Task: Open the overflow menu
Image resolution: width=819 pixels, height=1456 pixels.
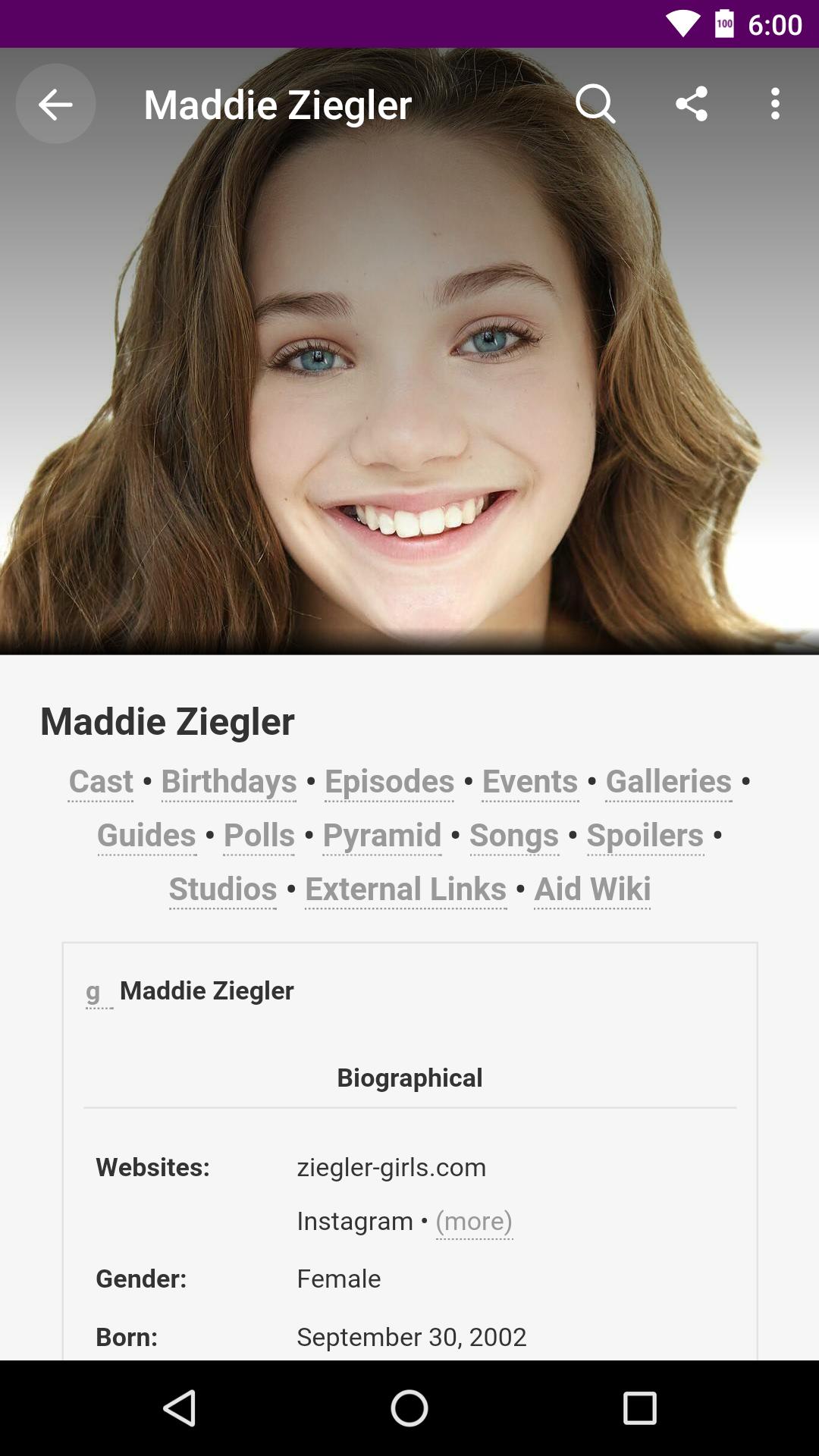Action: coord(774,104)
